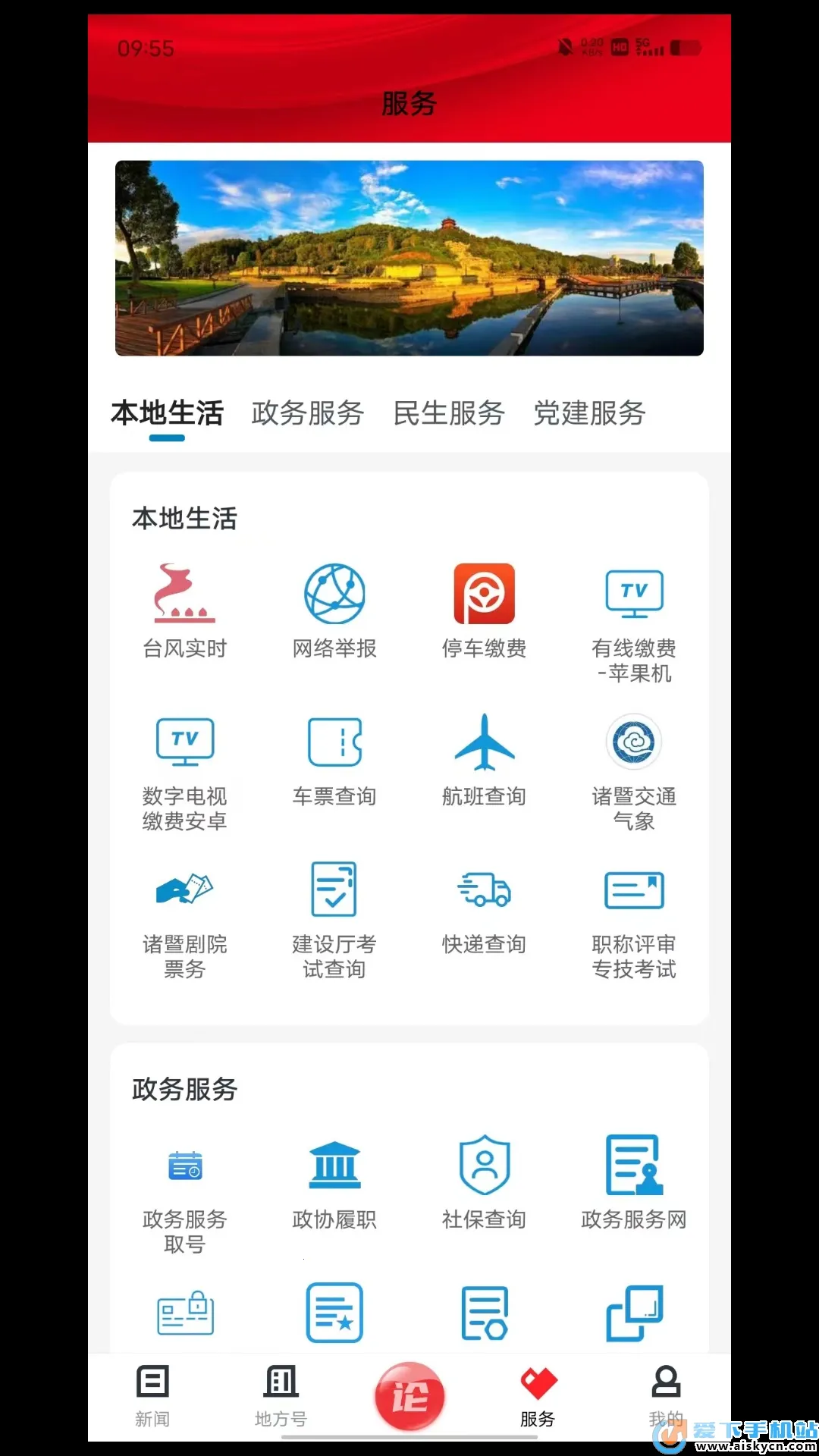Open 有线缴费-苹果机 service
This screenshot has height=1456, width=819.
coord(634,622)
